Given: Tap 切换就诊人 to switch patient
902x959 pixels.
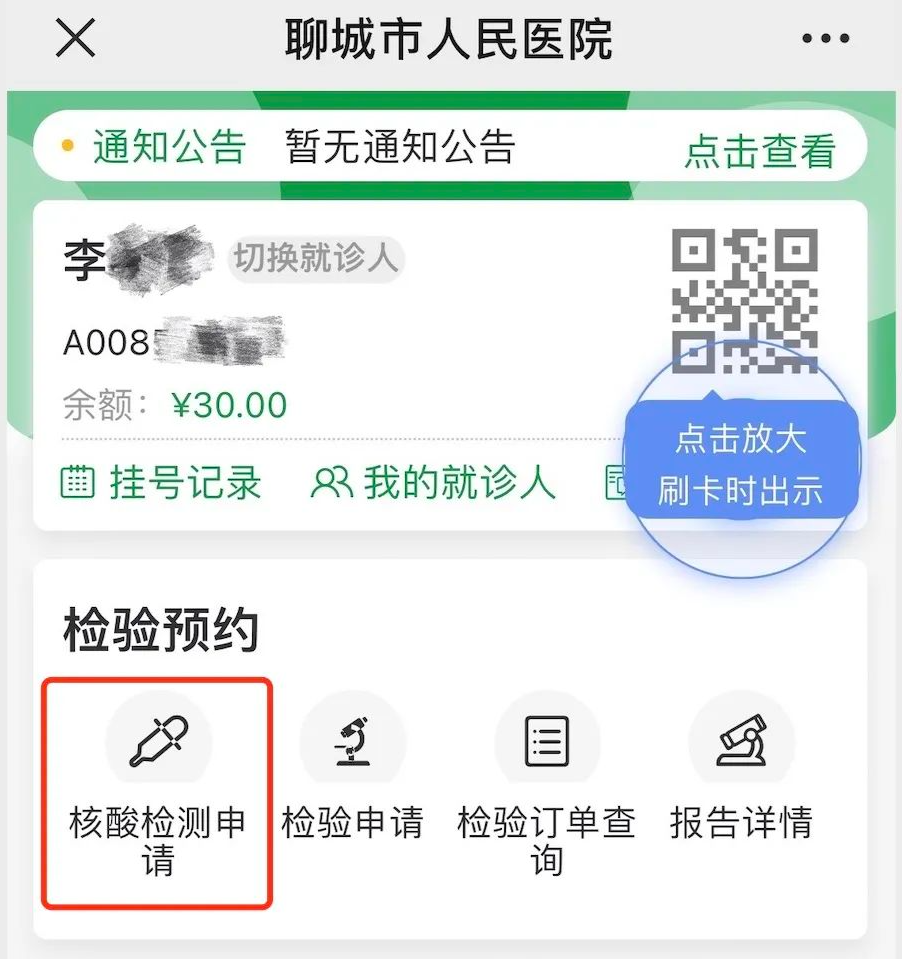Looking at the screenshot, I should click(x=316, y=258).
